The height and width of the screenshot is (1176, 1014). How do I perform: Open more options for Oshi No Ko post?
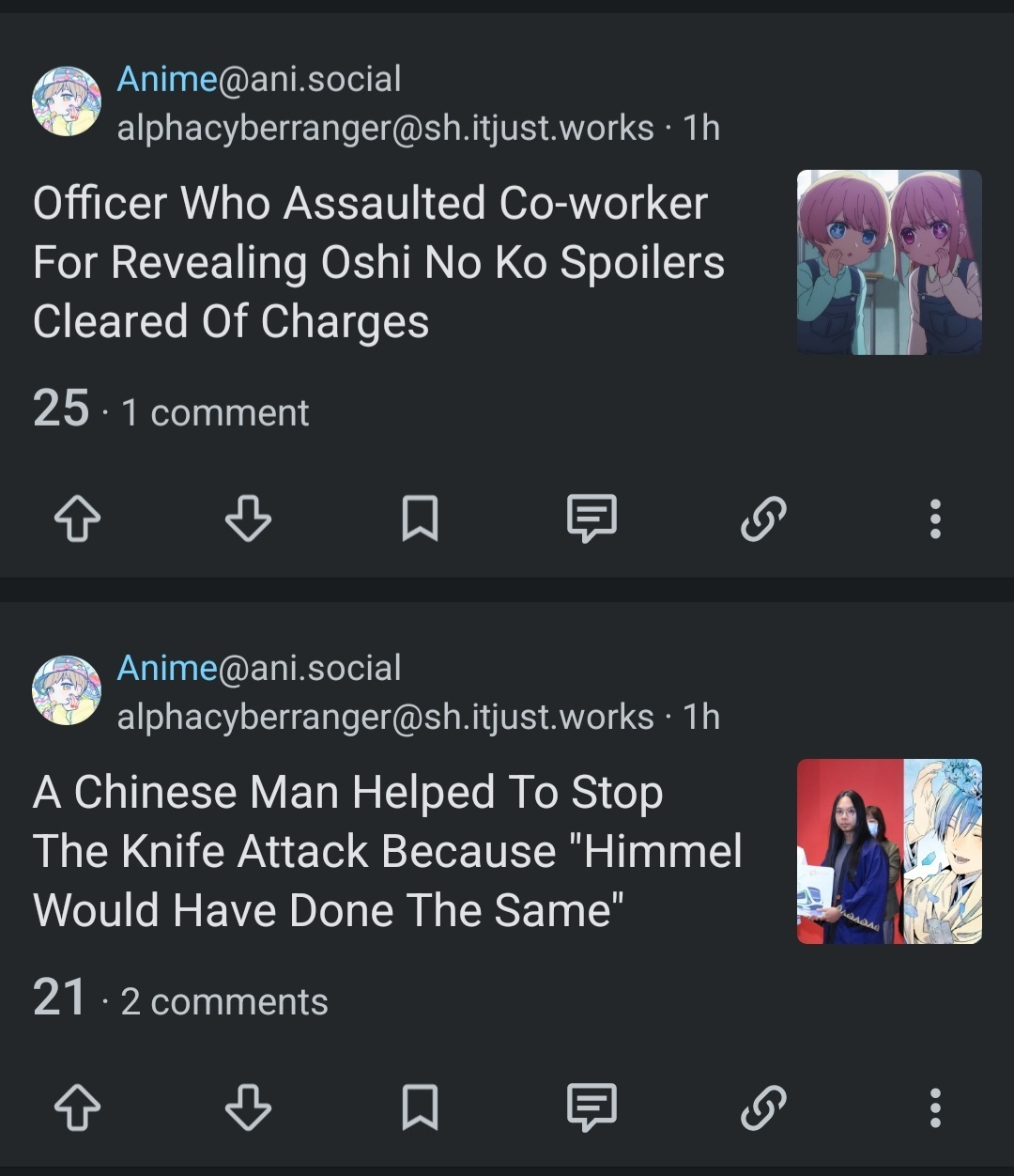click(934, 518)
